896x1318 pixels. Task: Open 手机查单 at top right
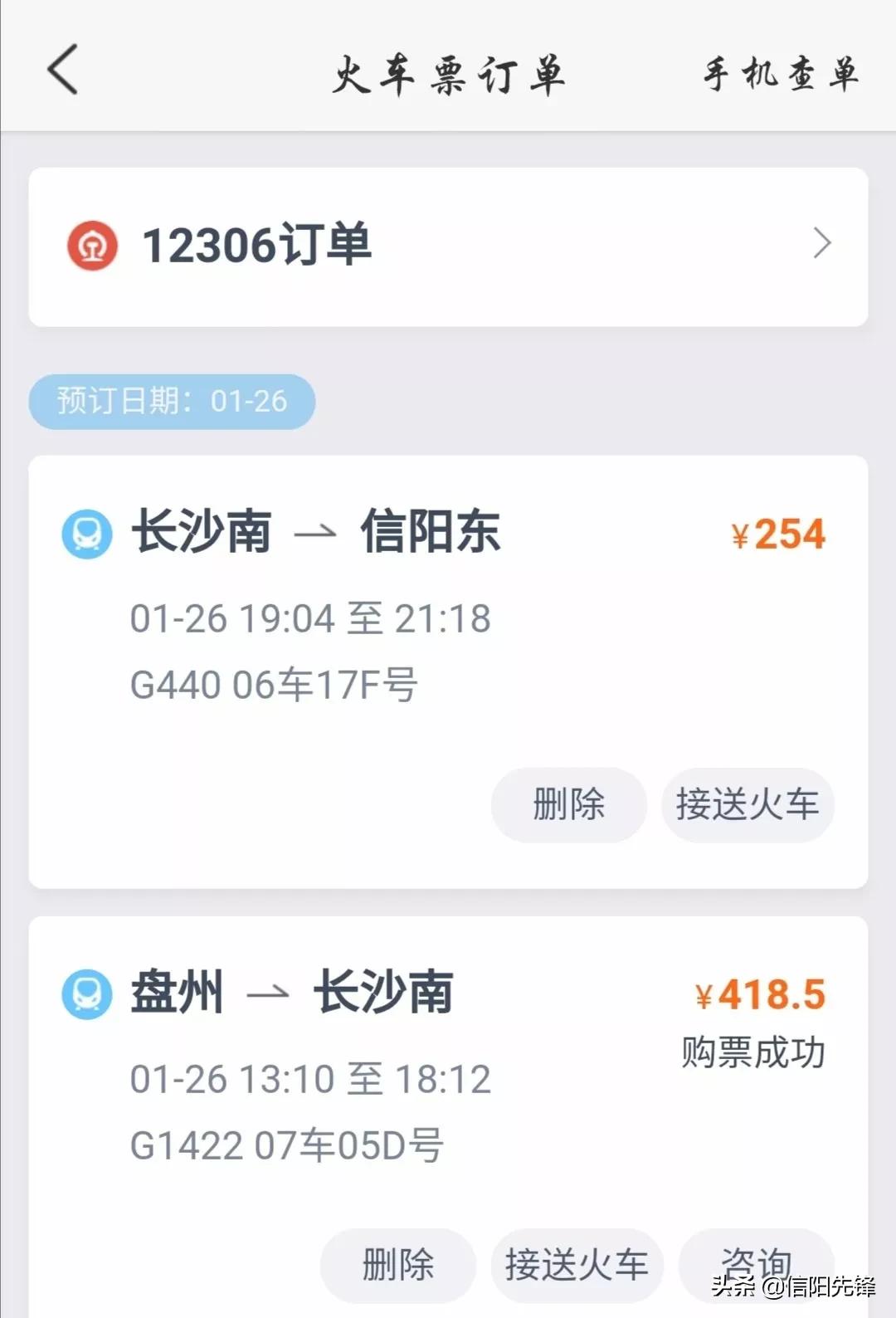tap(780, 75)
